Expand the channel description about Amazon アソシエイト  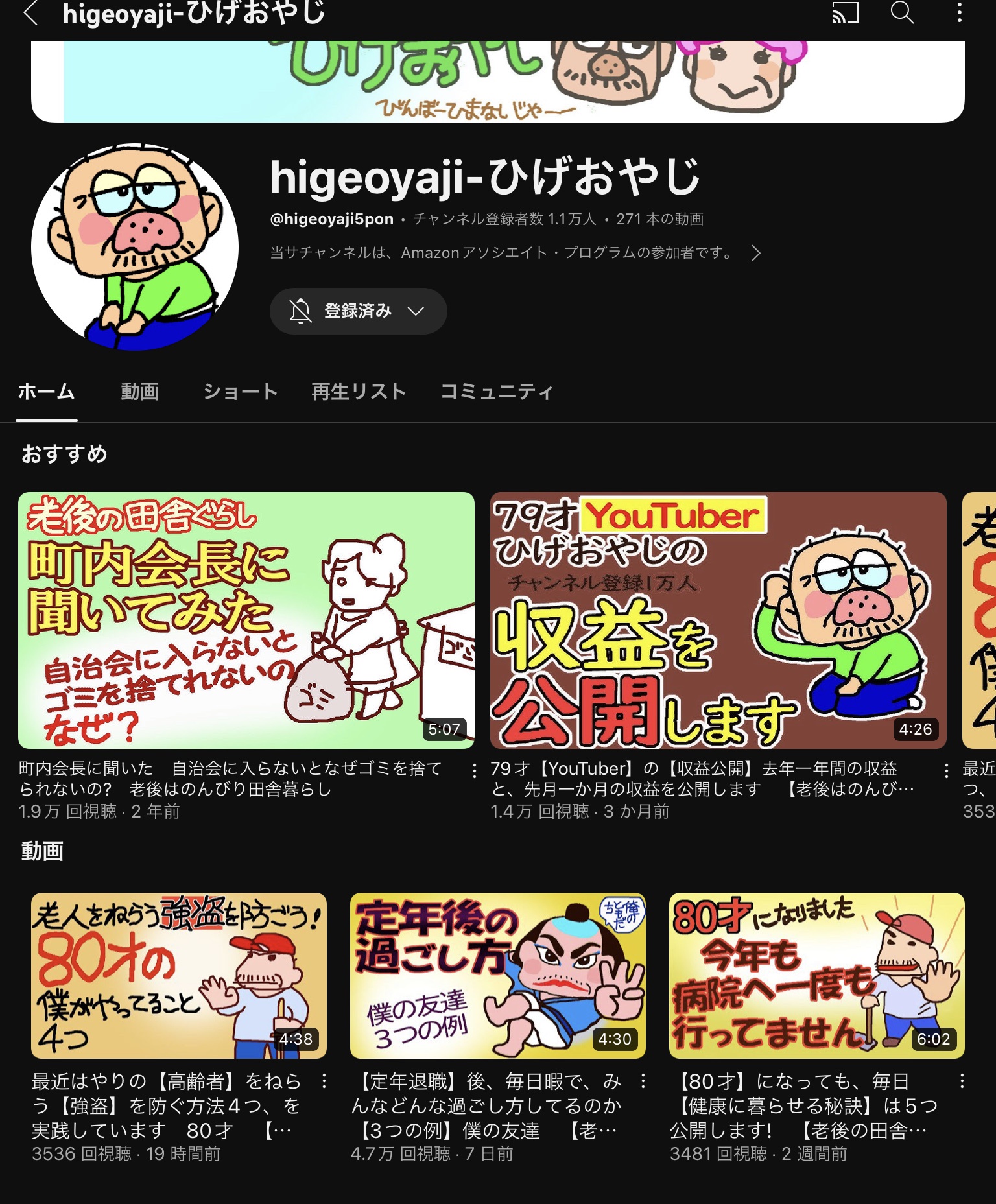point(755,253)
